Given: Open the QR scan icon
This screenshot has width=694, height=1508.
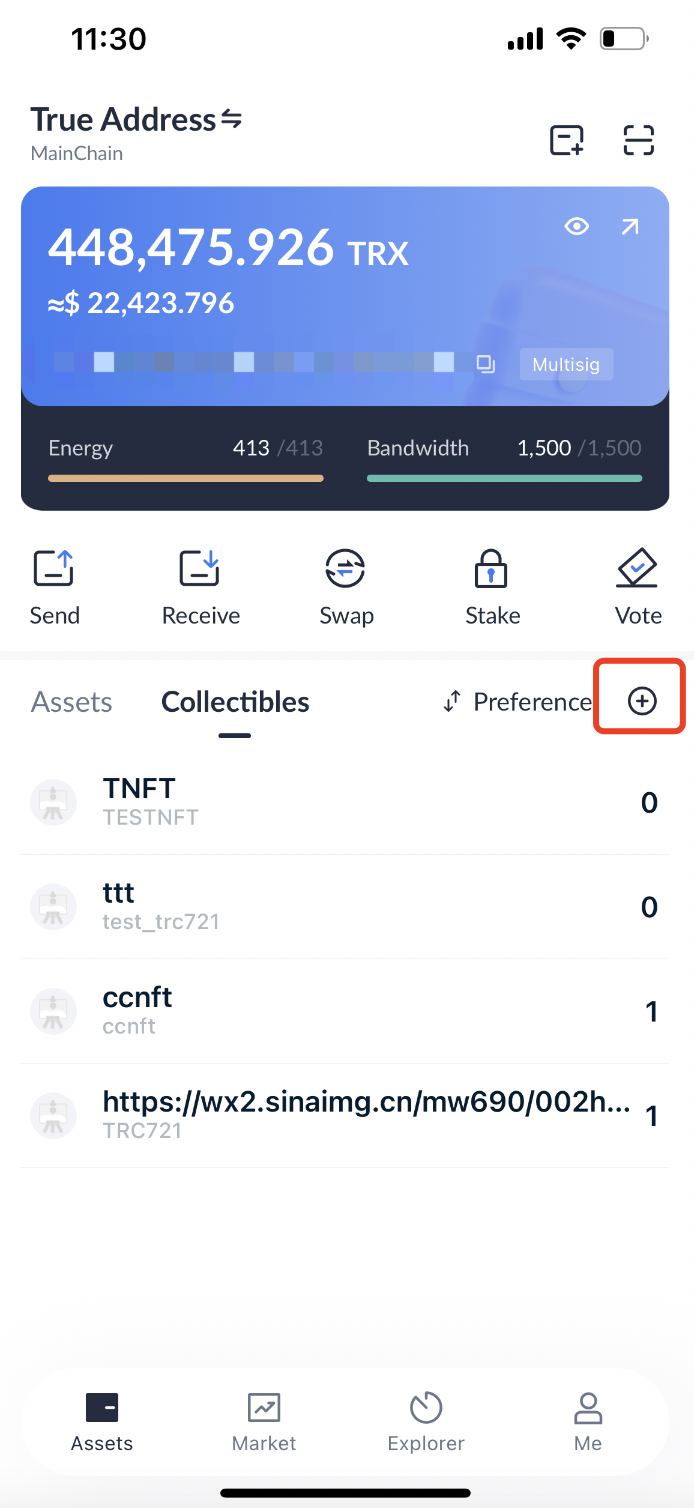Looking at the screenshot, I should point(638,140).
